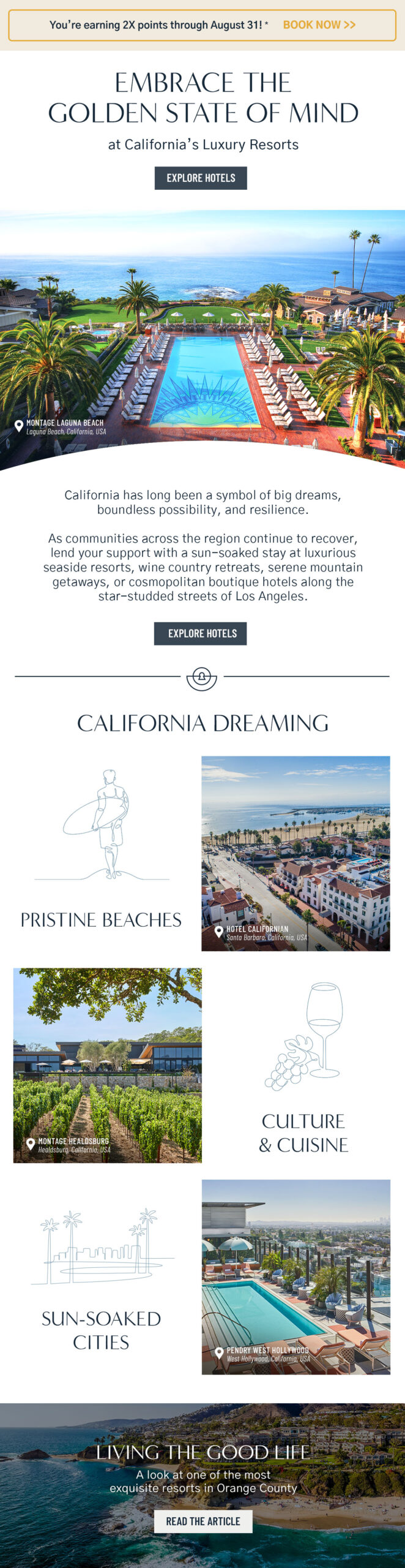
Task: Open the Hotel Californian photo tile
Action: click(295, 853)
